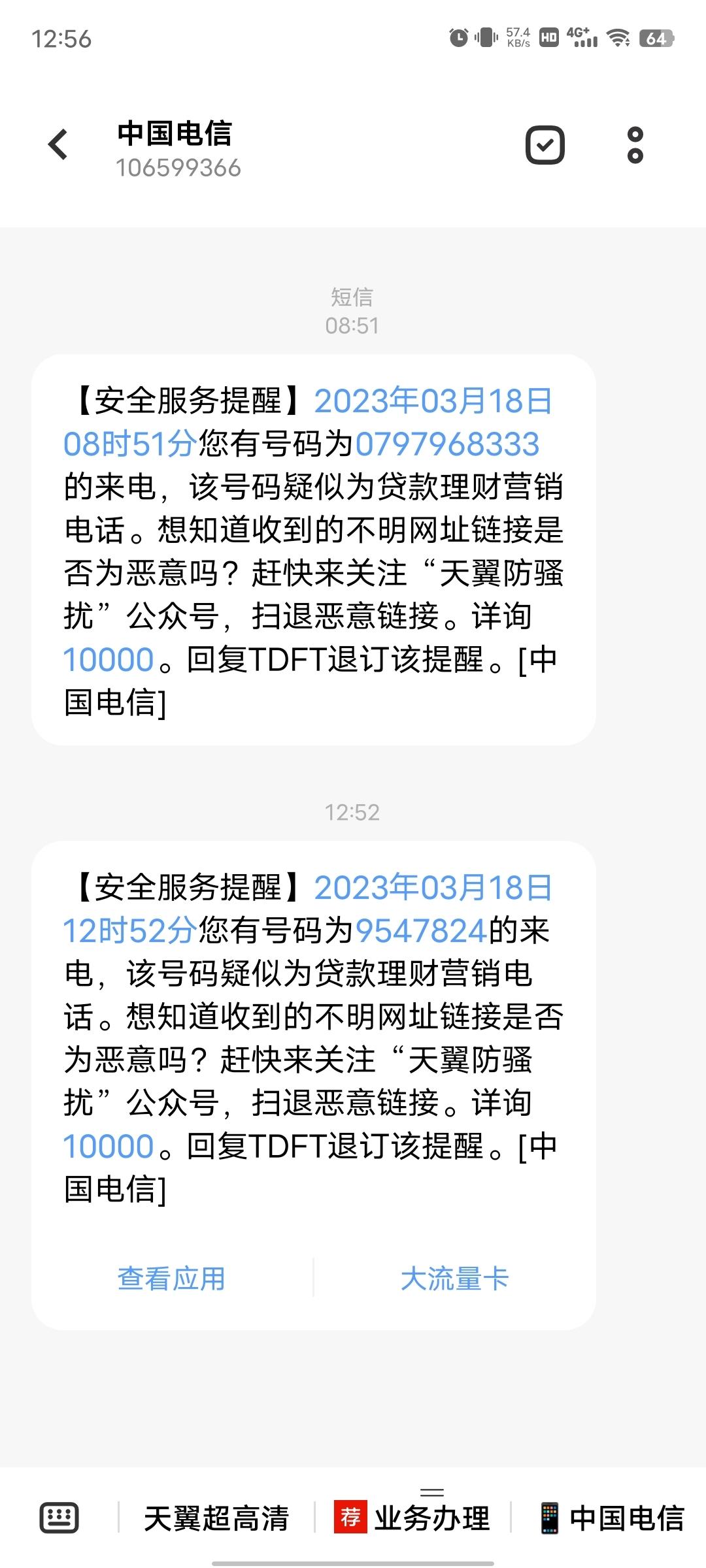The height and width of the screenshot is (1568, 706).
Task: Switch to keyboard input icon
Action: [x=59, y=1517]
